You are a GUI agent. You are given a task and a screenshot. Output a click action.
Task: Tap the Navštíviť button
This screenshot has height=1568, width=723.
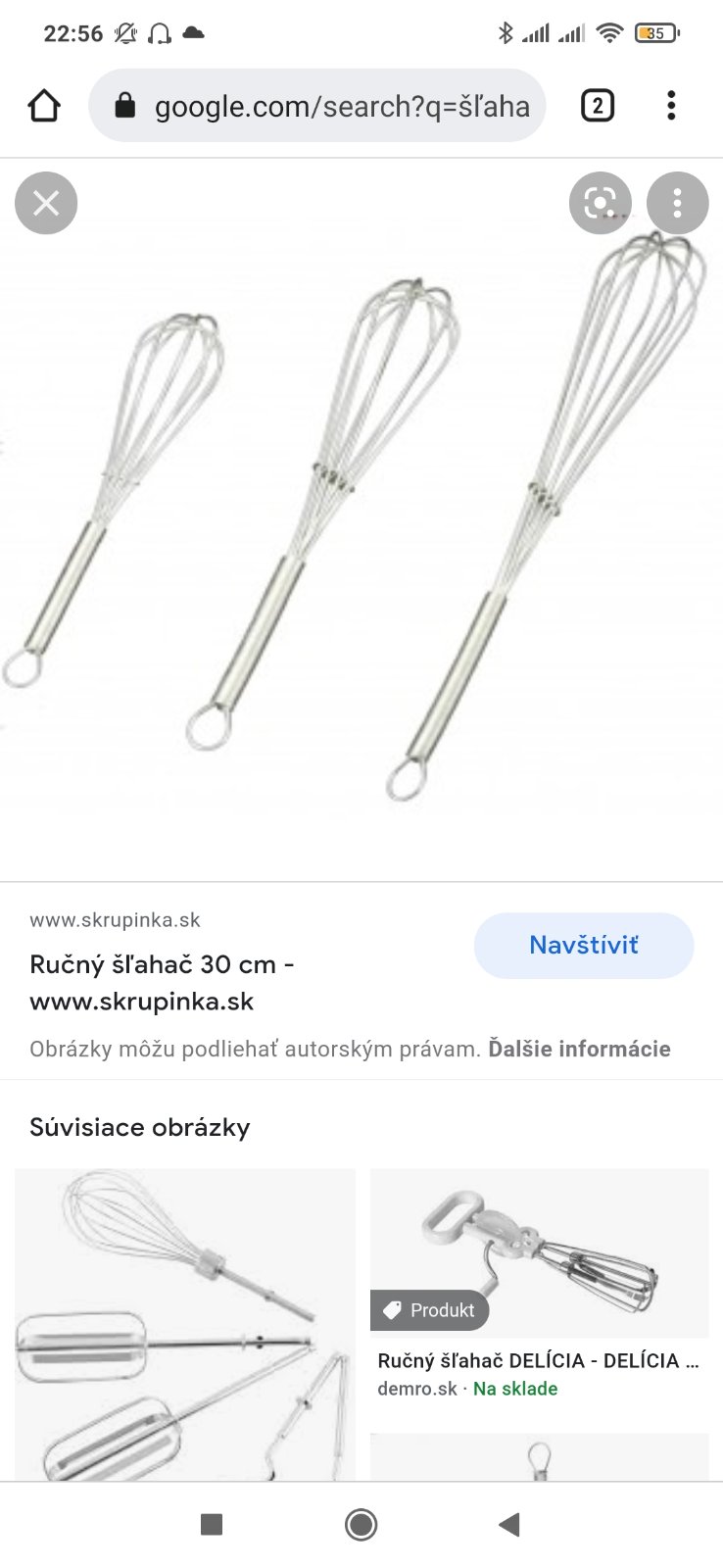coord(584,946)
